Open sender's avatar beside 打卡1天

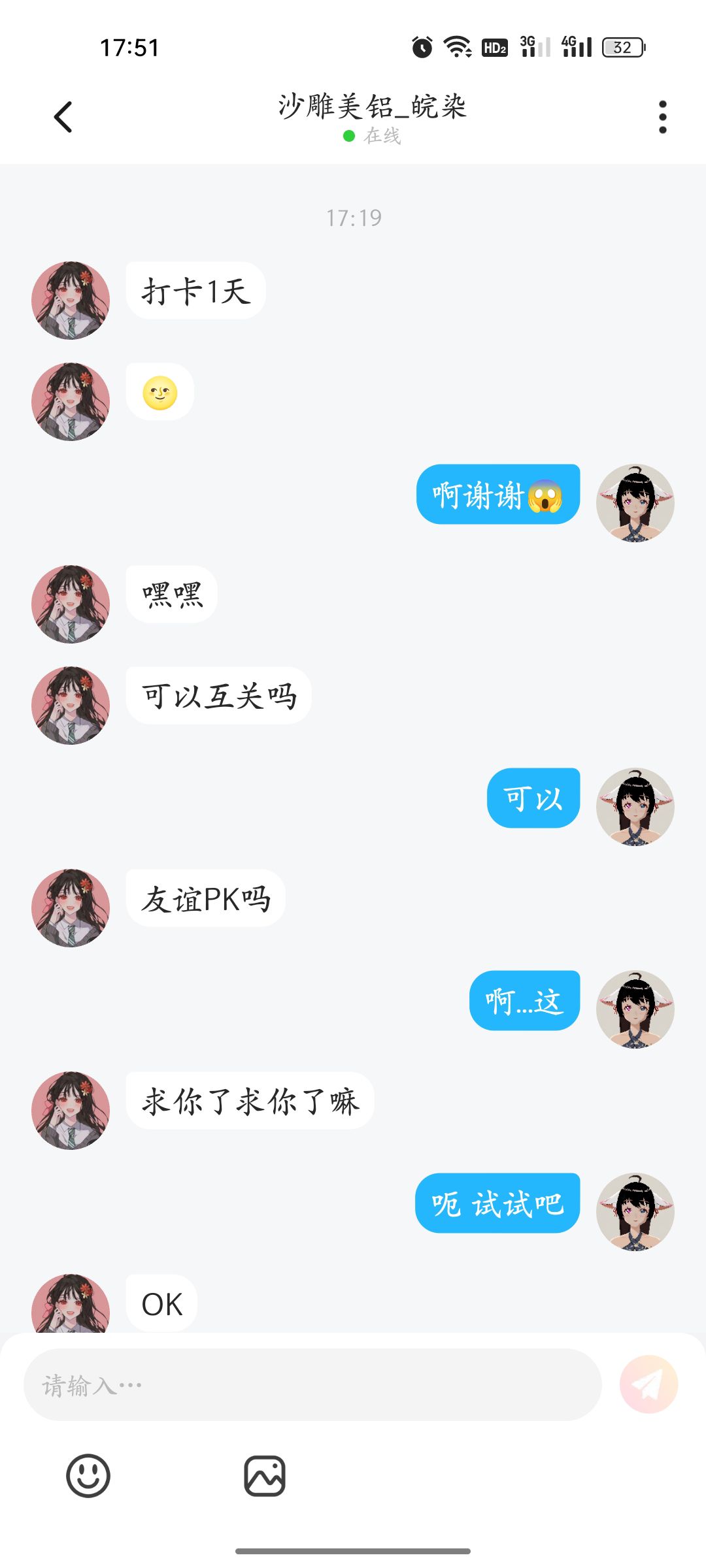tap(71, 301)
